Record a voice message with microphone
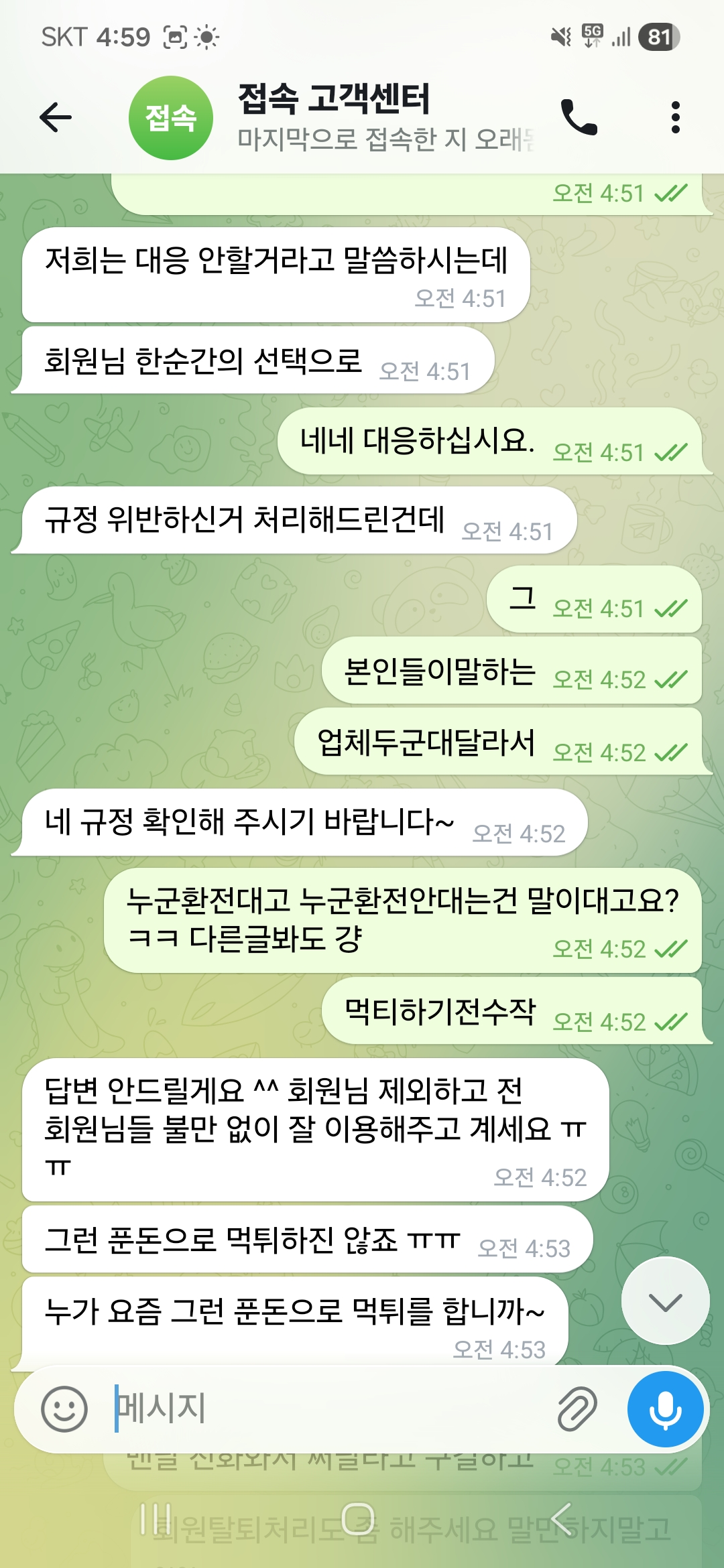Image resolution: width=724 pixels, height=1568 pixels. (665, 1409)
